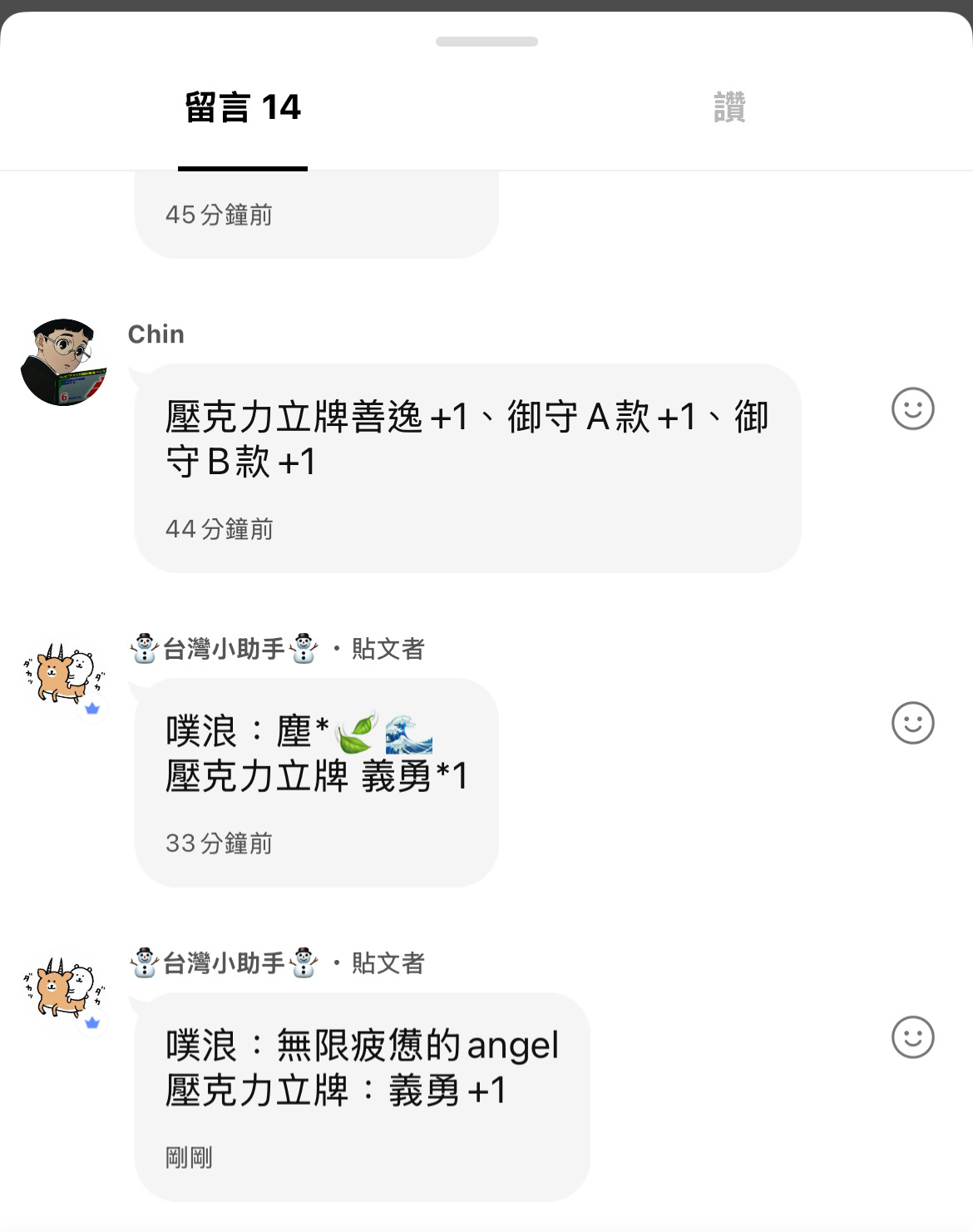The height and width of the screenshot is (1232, 973).
Task: Open Chin's profile avatar
Action: [64, 362]
